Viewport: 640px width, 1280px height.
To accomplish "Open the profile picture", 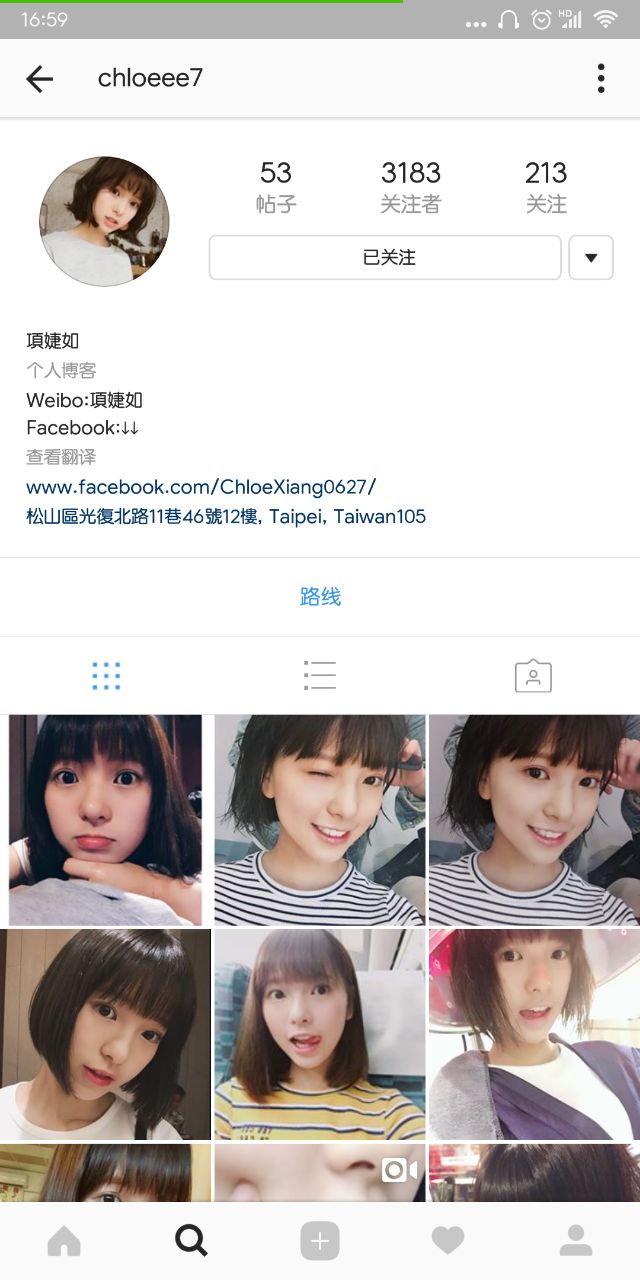I will point(104,221).
